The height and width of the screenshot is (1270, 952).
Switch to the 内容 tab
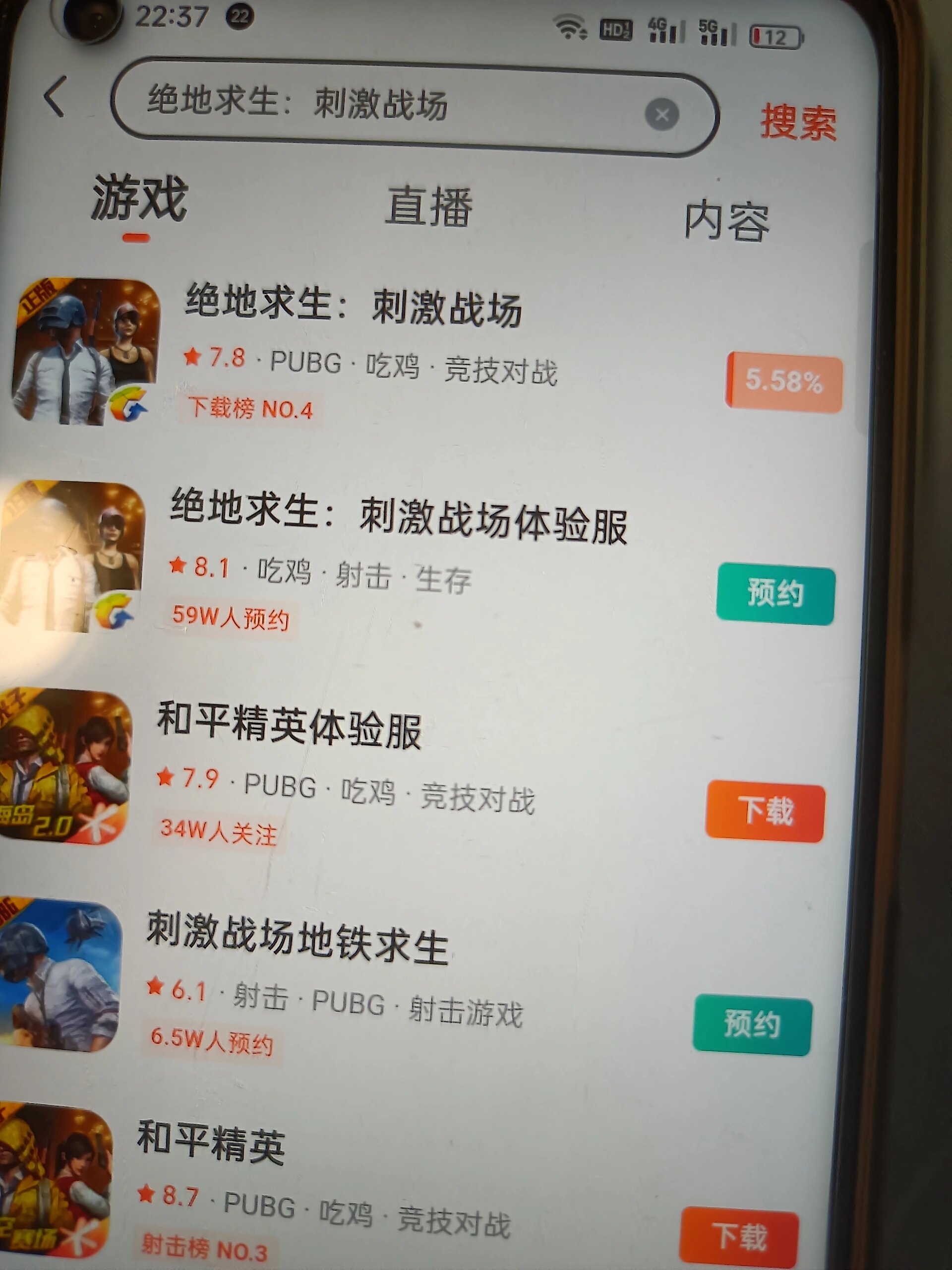pyautogui.click(x=726, y=221)
